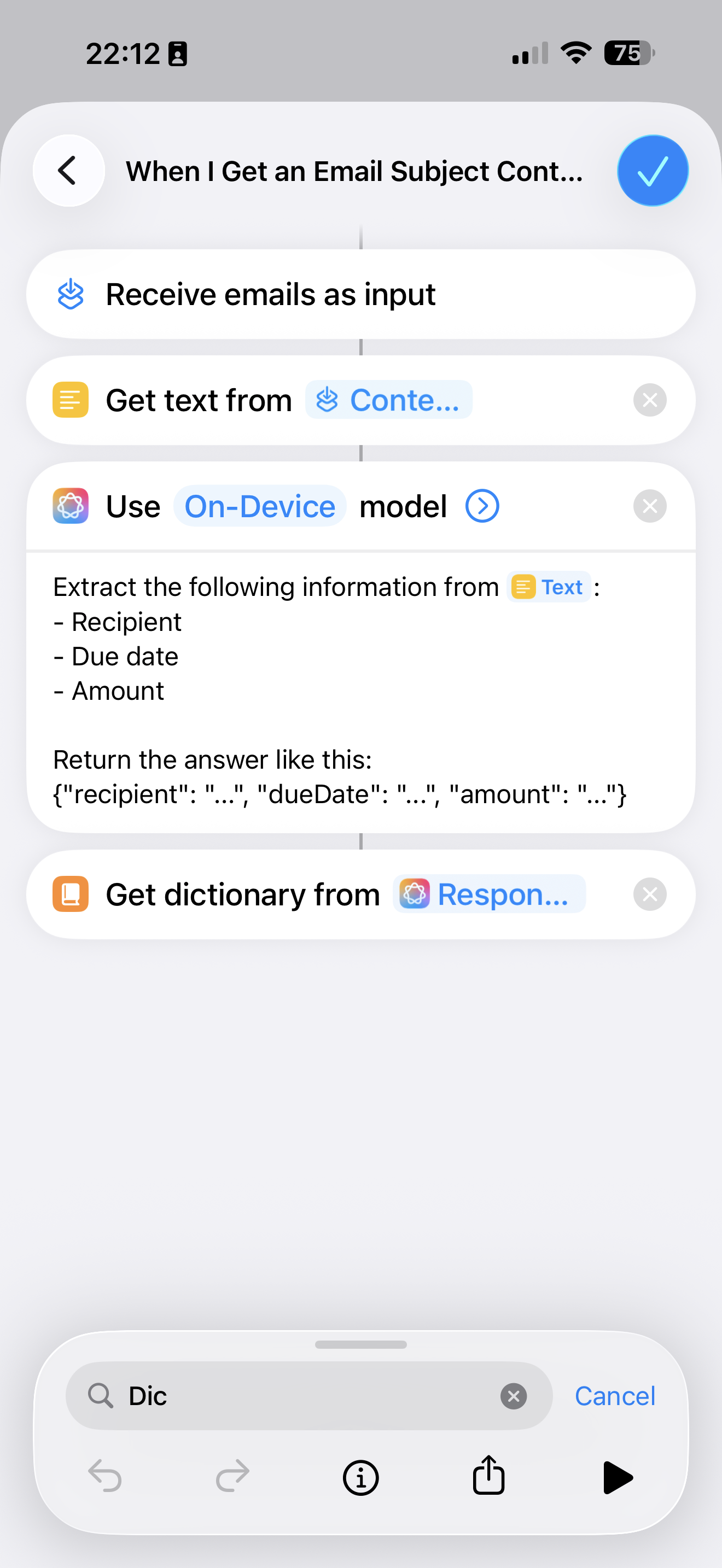This screenshot has height=1568, width=722.
Task: Expand the Use model options chevron
Action: (x=482, y=506)
